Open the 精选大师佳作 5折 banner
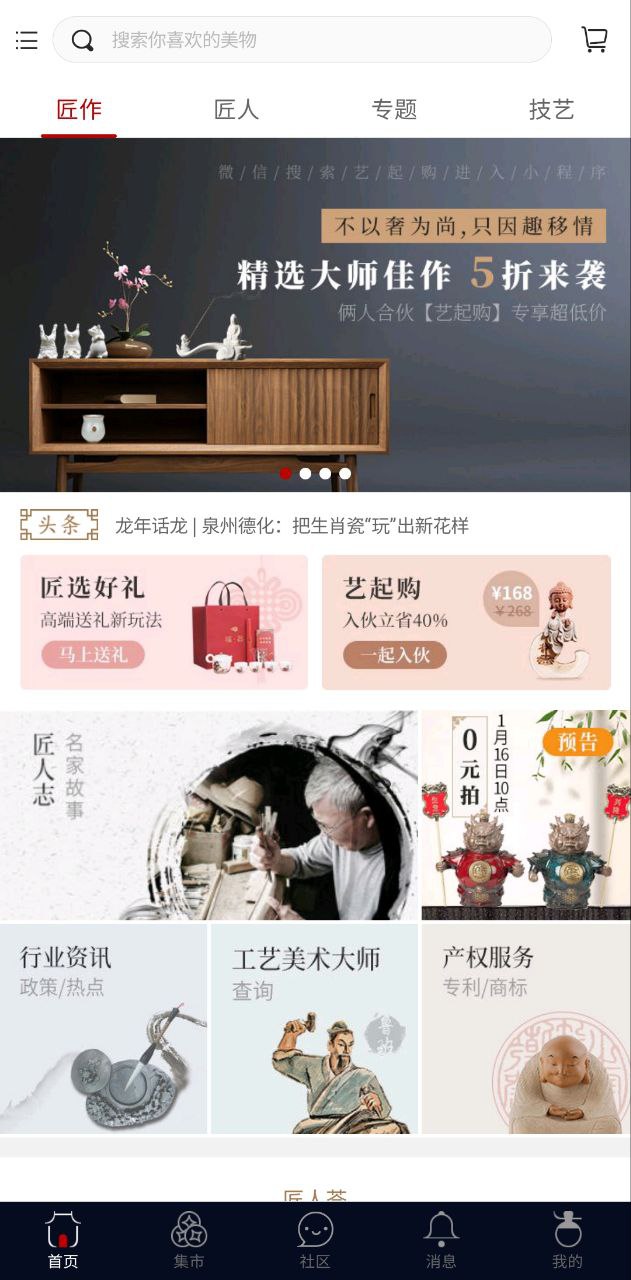This screenshot has height=1280, width=631. (x=315, y=315)
